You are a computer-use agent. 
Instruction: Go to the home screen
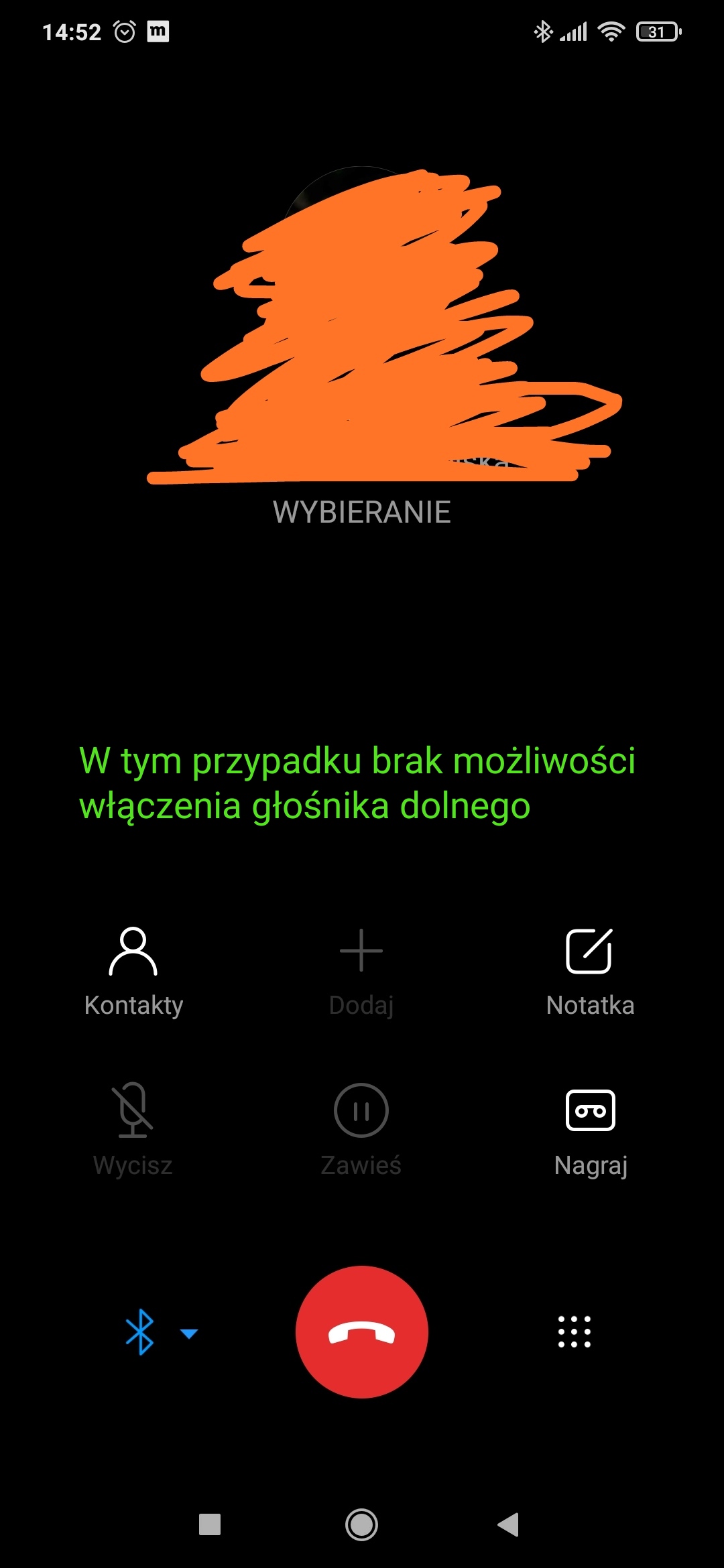(x=361, y=1524)
